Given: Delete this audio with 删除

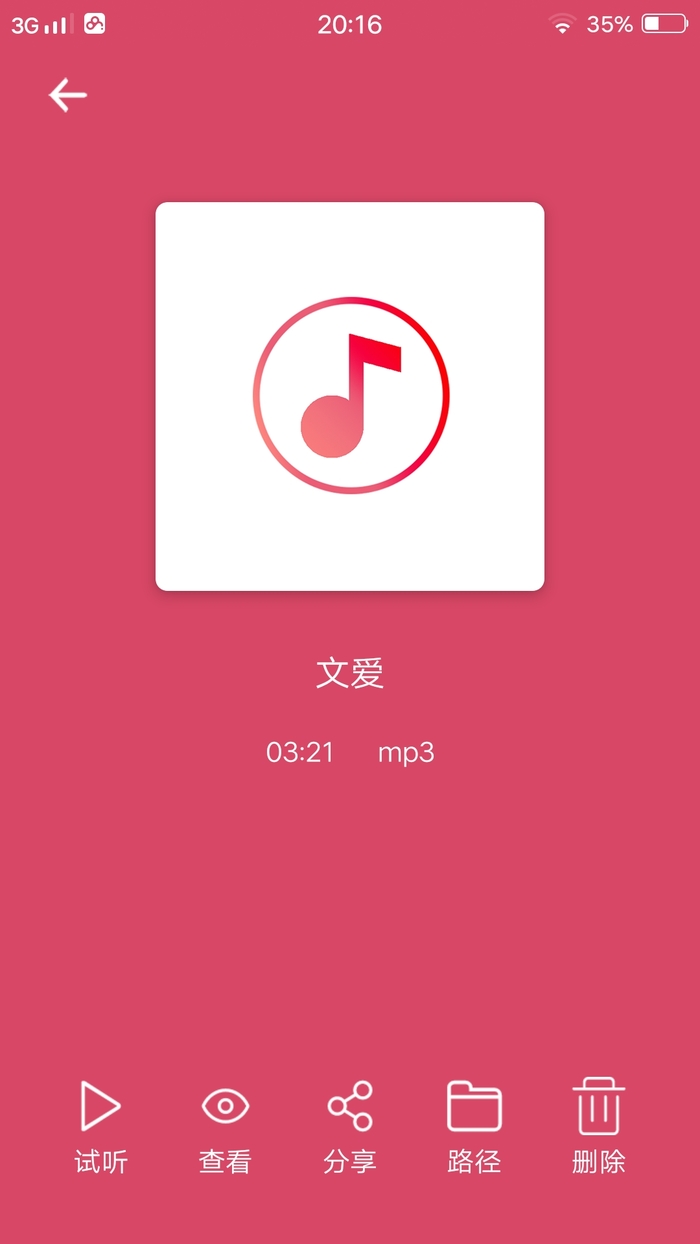Looking at the screenshot, I should point(599,1125).
